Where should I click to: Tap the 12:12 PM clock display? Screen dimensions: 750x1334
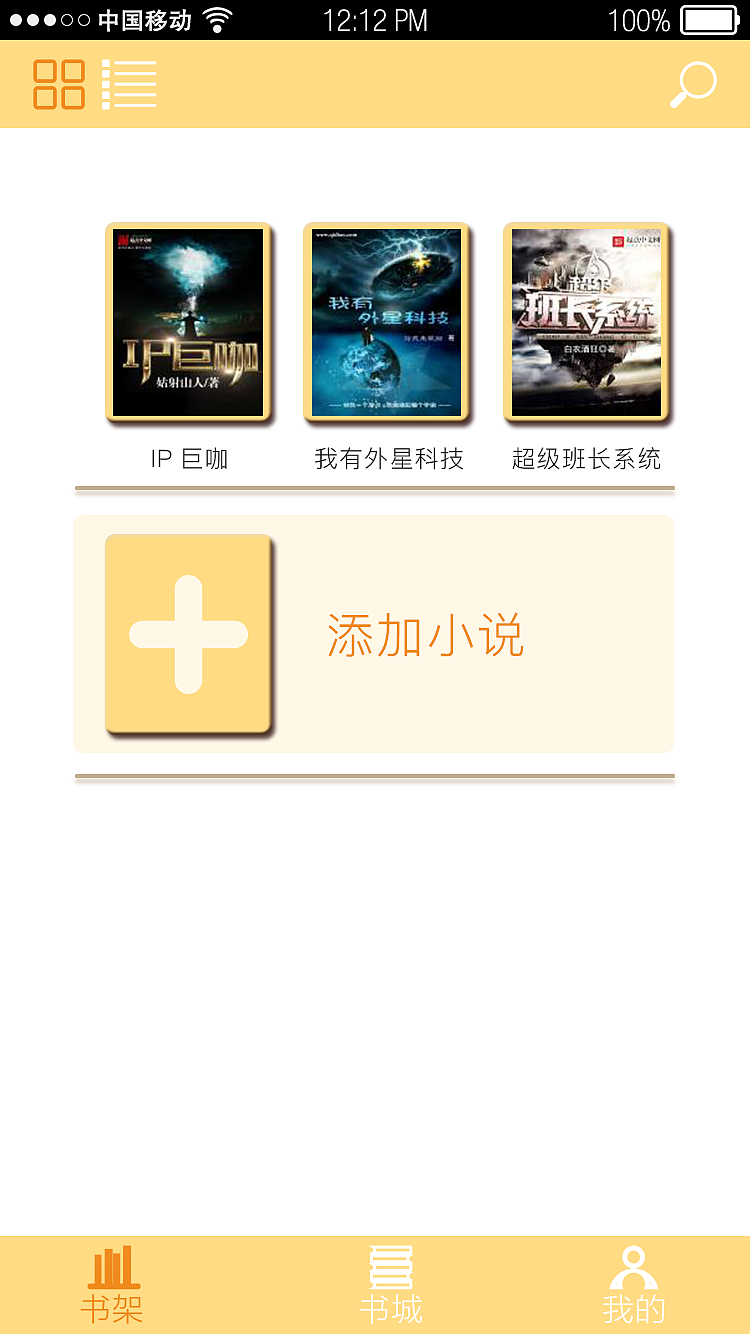[375, 18]
